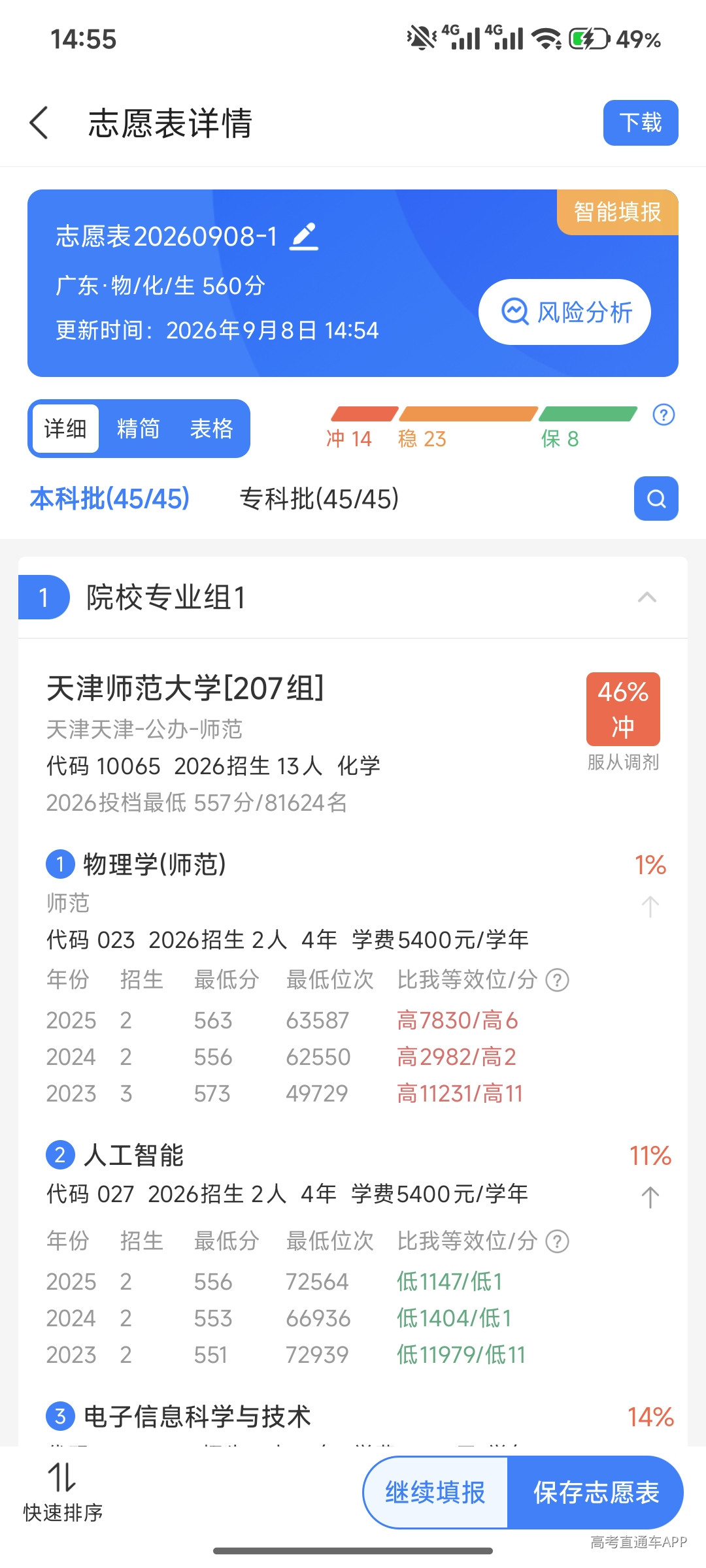
Task: Collapse 院校专业组1 with the chevron
Action: click(647, 597)
